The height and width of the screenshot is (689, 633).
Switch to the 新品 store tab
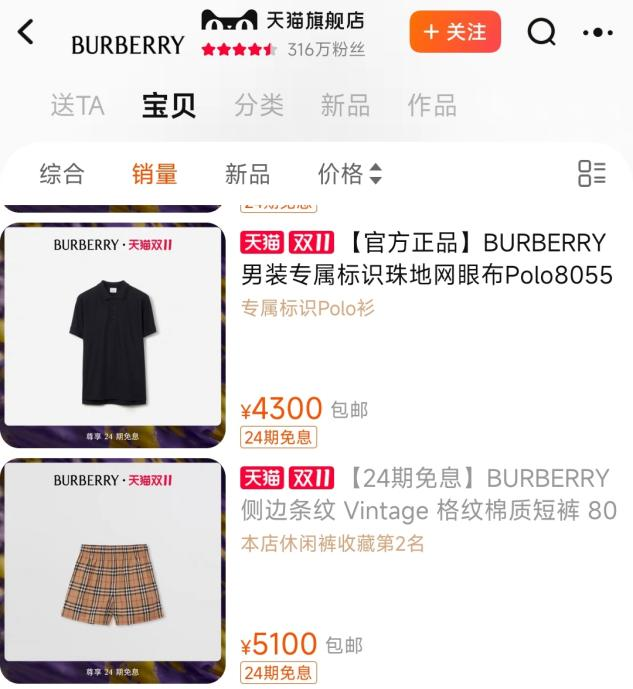[x=345, y=105]
